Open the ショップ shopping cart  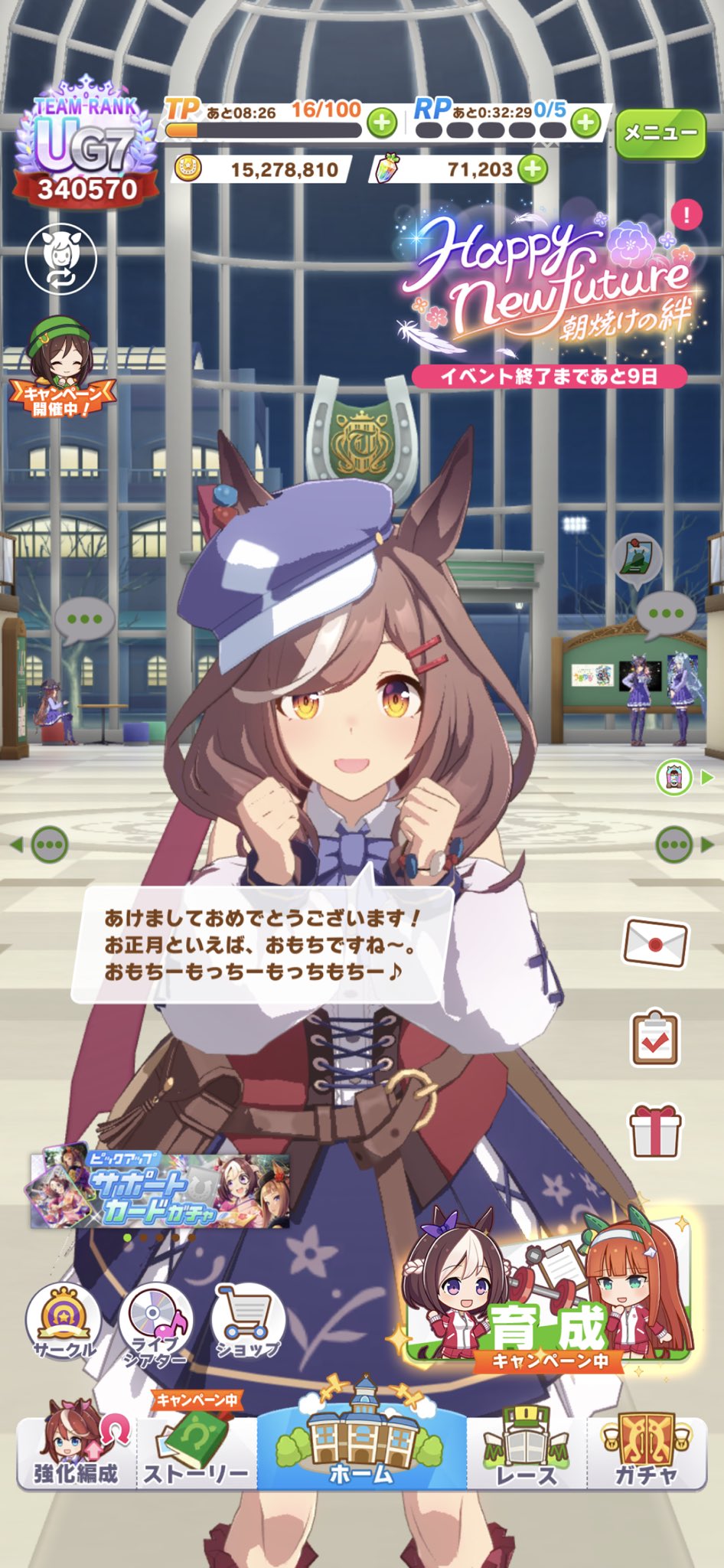click(246, 1321)
